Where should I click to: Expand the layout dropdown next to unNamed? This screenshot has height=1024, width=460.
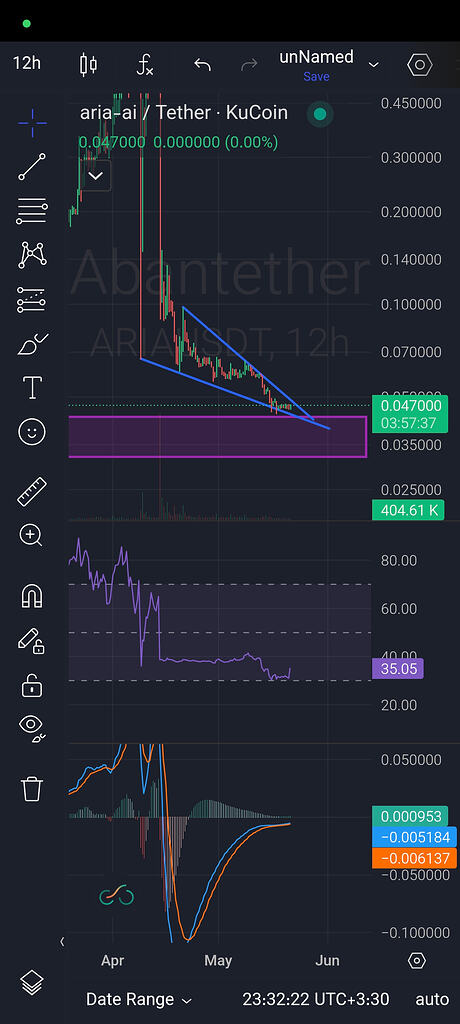[374, 64]
